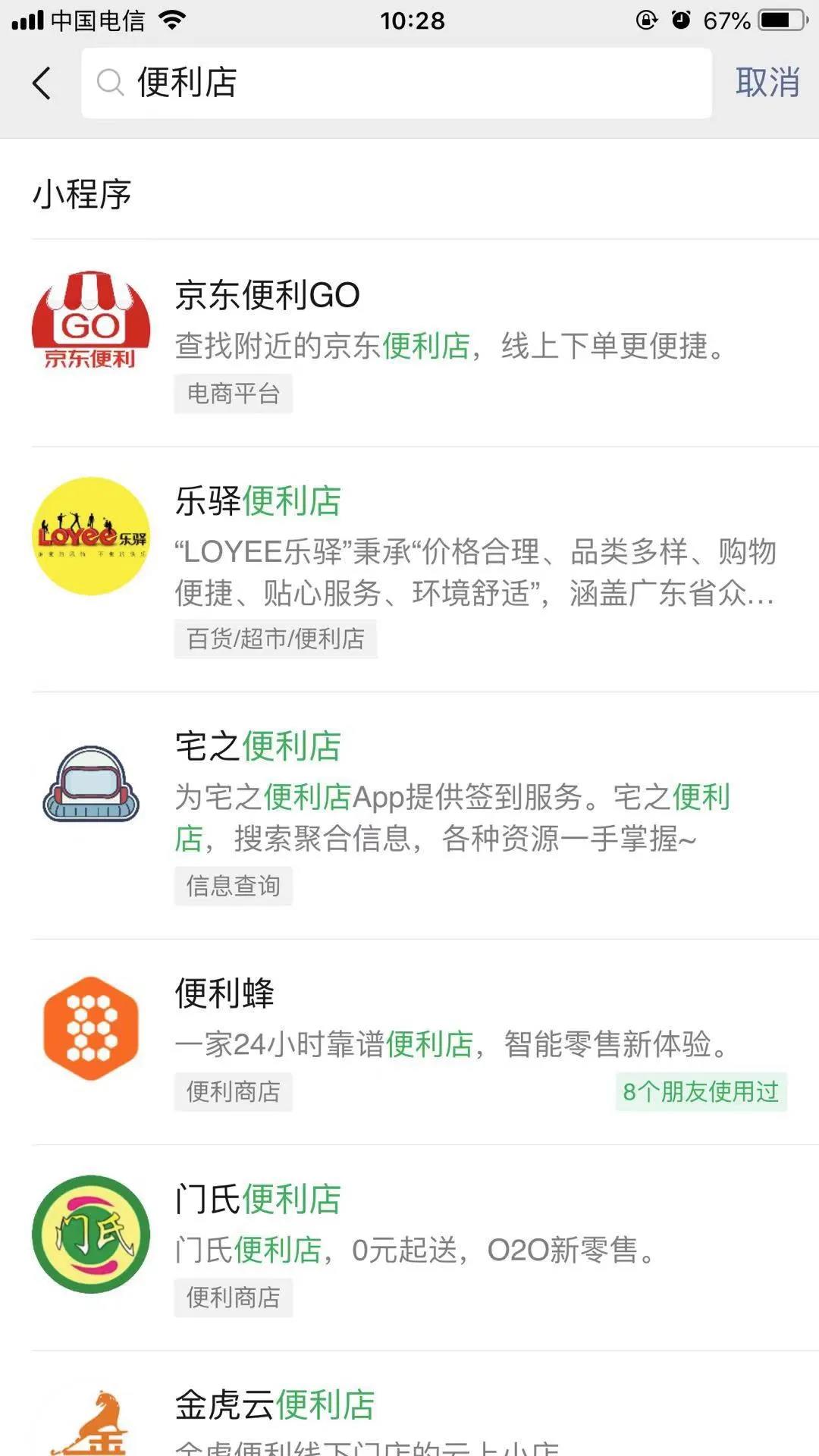Viewport: 819px width, 1456px height.
Task: Tap the clock showing 10:28
Action: click(x=409, y=20)
